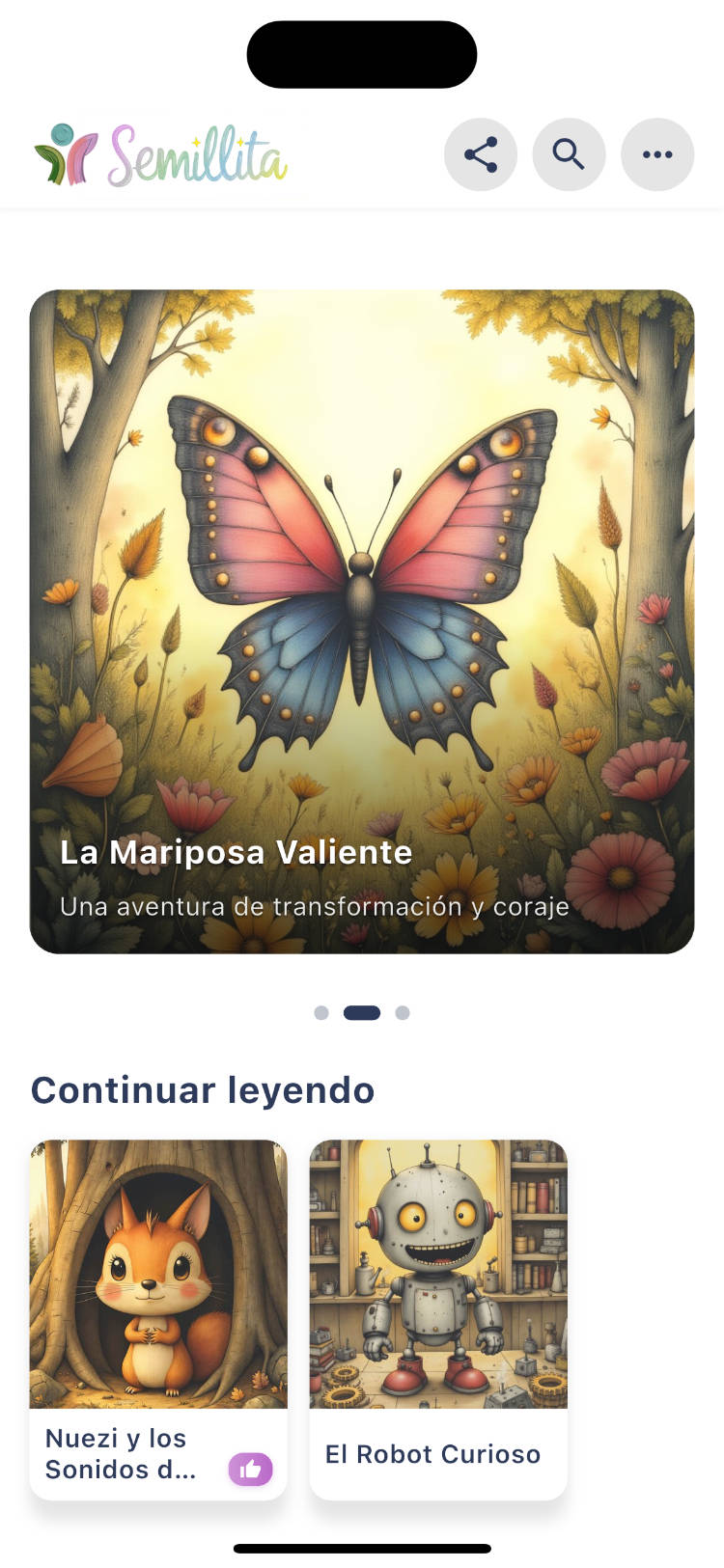Select the first carousel dot indicator

(x=321, y=1012)
